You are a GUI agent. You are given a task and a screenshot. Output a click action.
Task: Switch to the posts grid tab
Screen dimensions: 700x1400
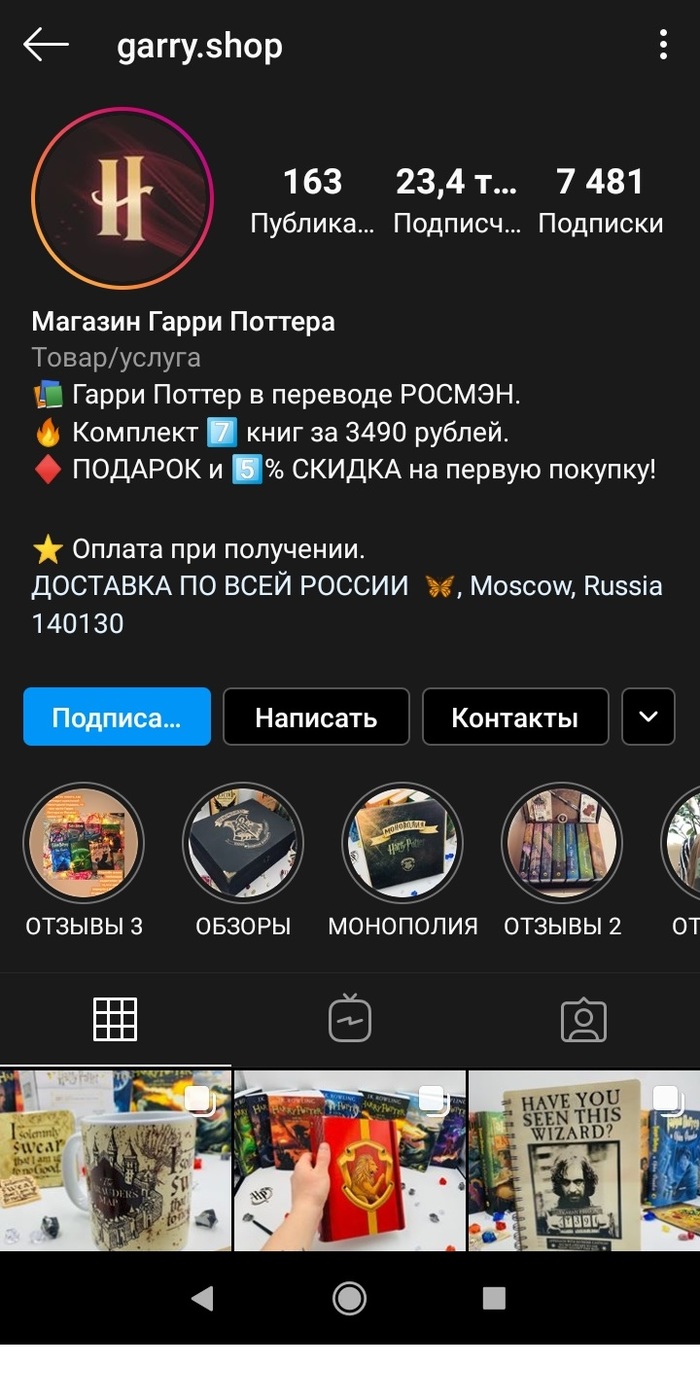click(x=115, y=1019)
